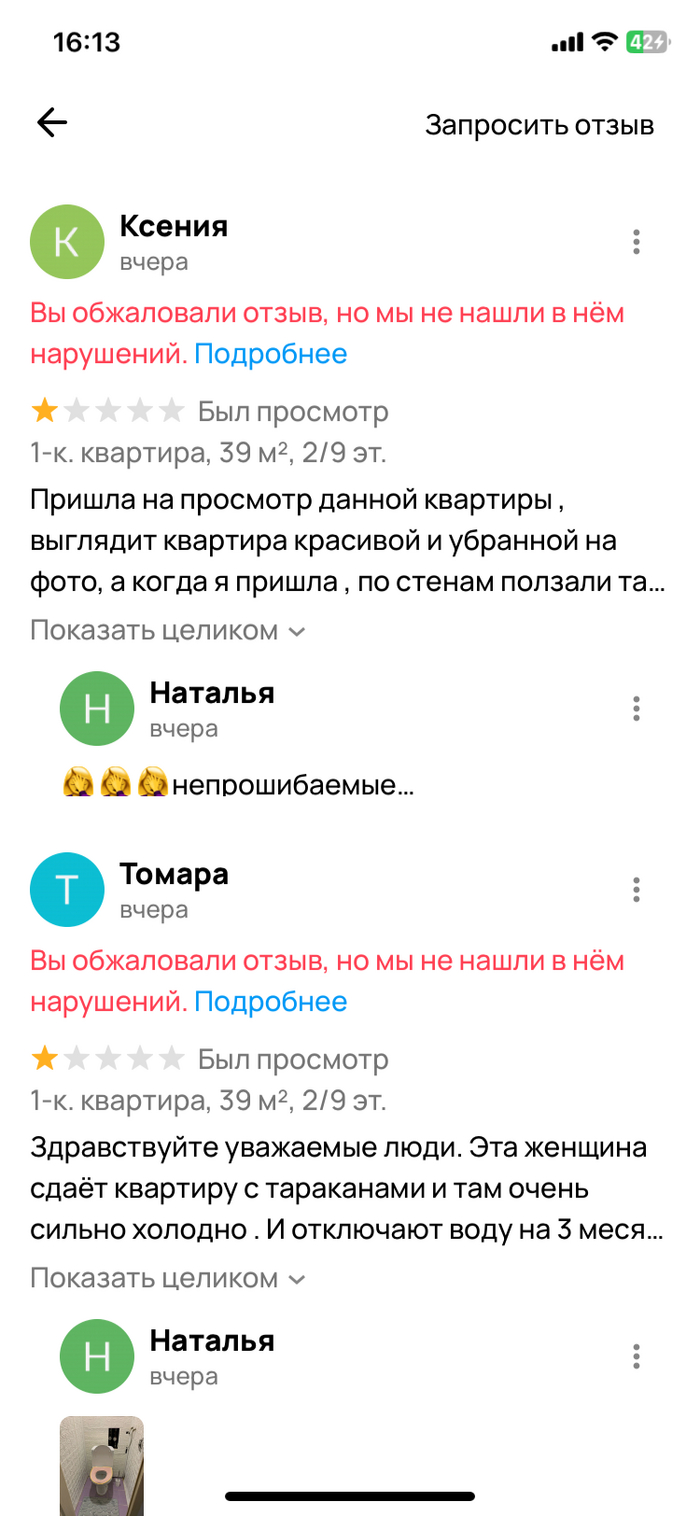The image size is (700, 1516).
Task: View the photo attached to Наталья's reply
Action: point(102,1464)
